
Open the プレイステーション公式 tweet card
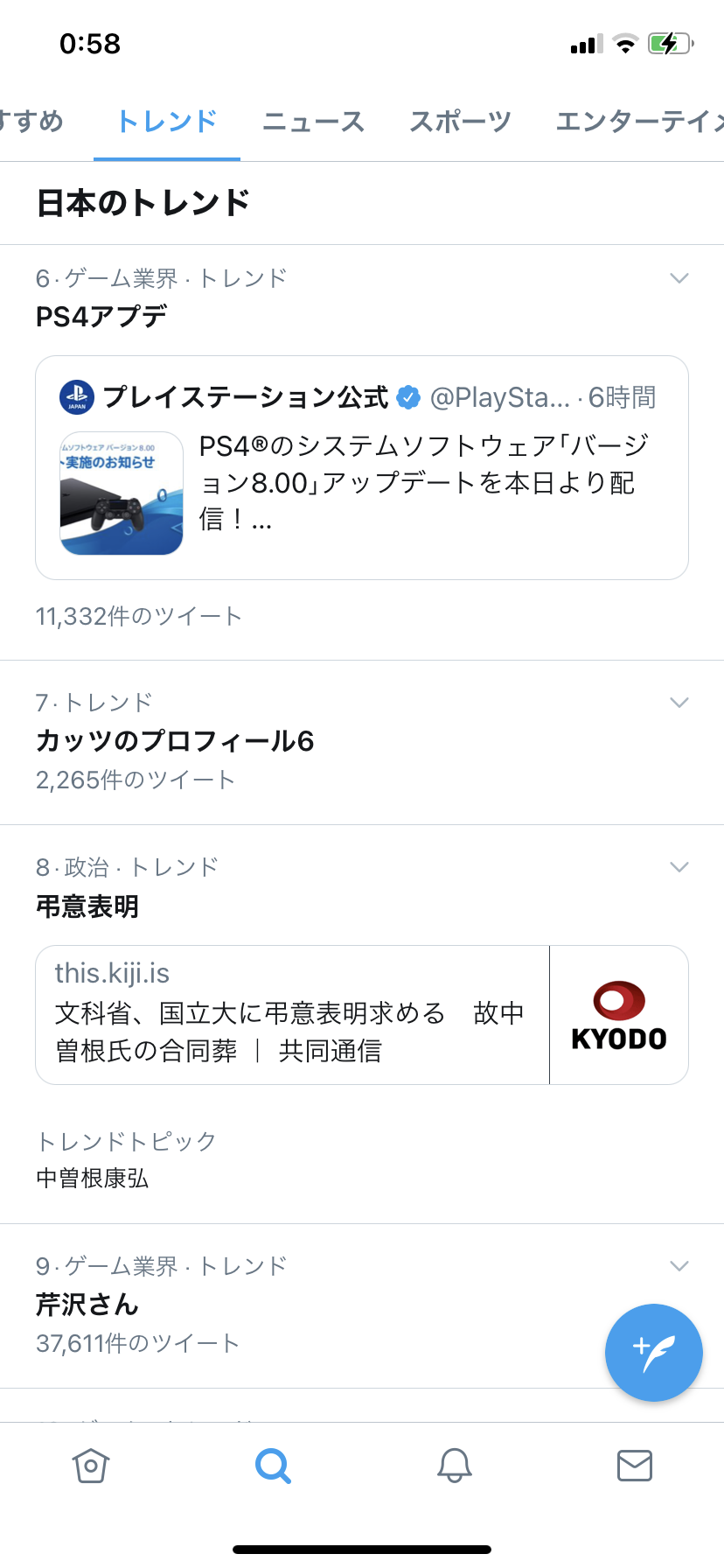pyautogui.click(x=362, y=467)
